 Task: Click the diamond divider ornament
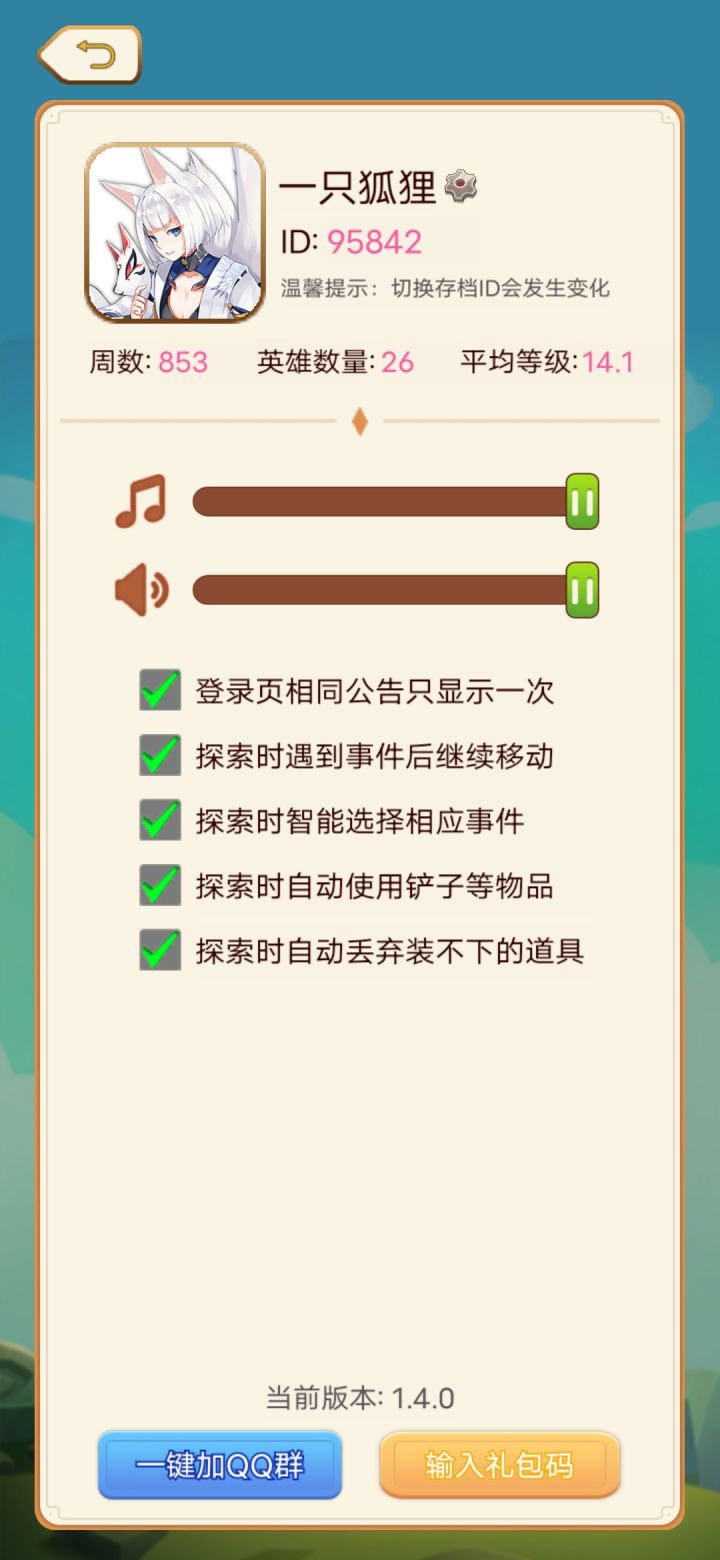360,421
